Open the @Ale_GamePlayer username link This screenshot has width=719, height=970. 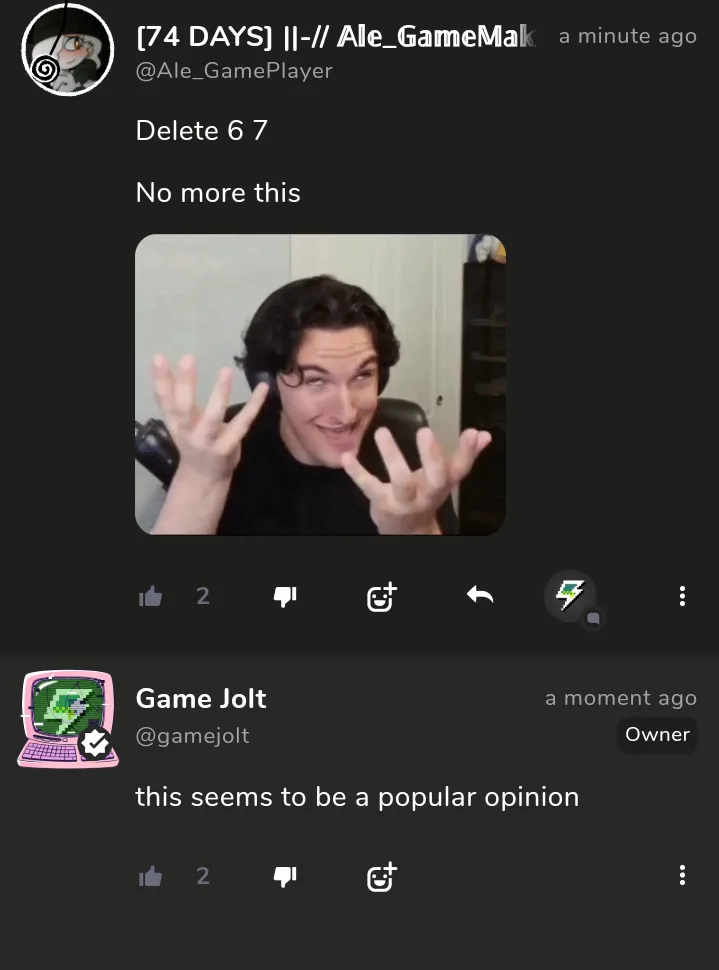tap(234, 71)
